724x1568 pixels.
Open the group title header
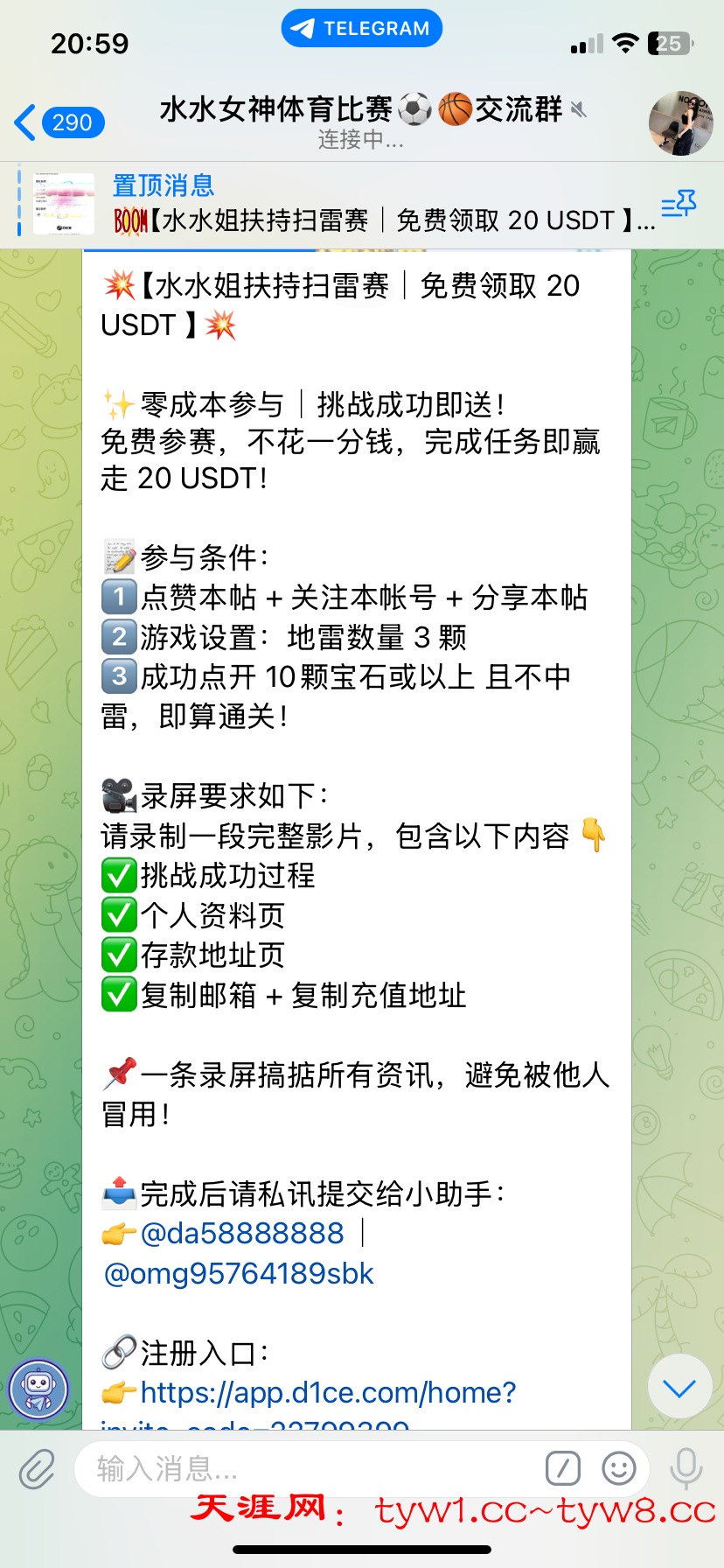tap(362, 121)
